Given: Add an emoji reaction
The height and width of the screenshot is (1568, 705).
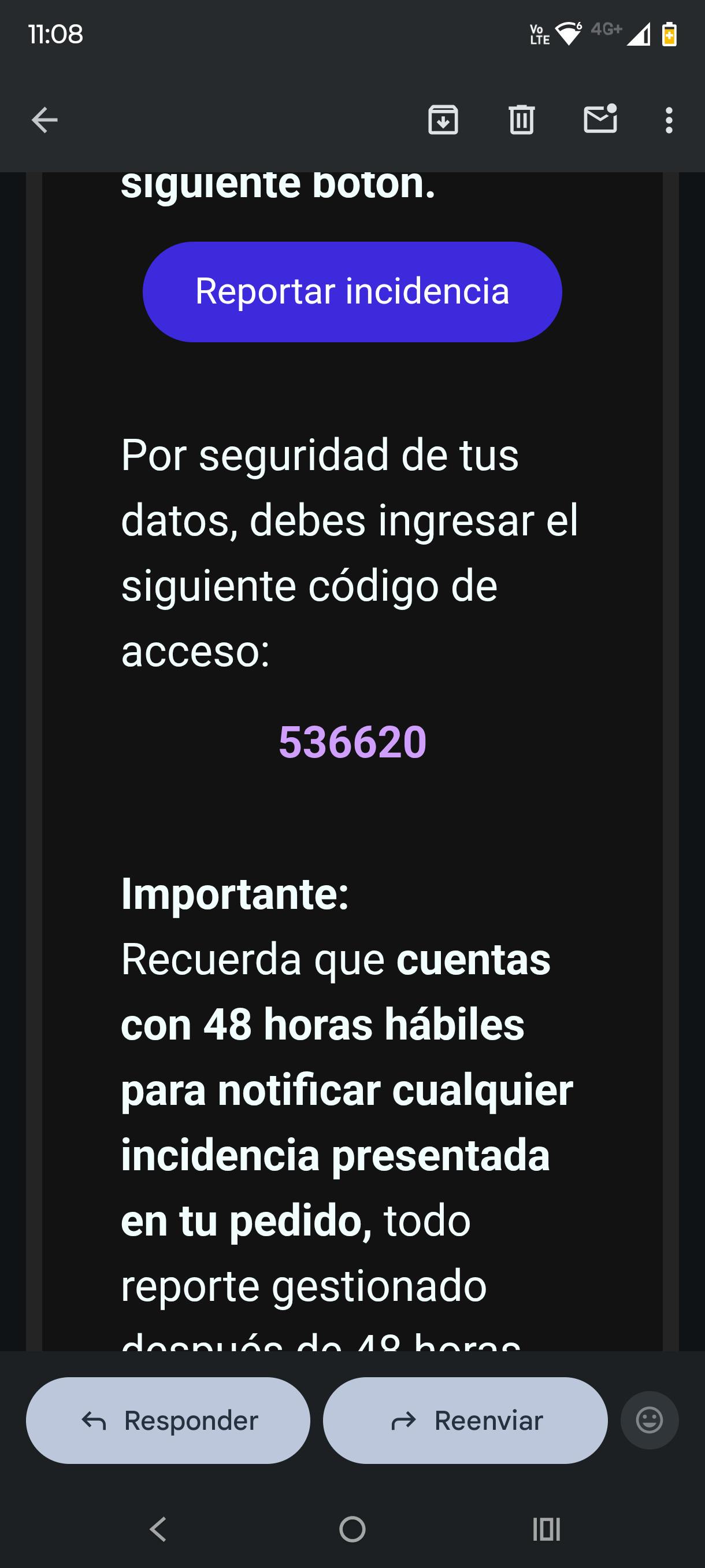Looking at the screenshot, I should point(649,1420).
